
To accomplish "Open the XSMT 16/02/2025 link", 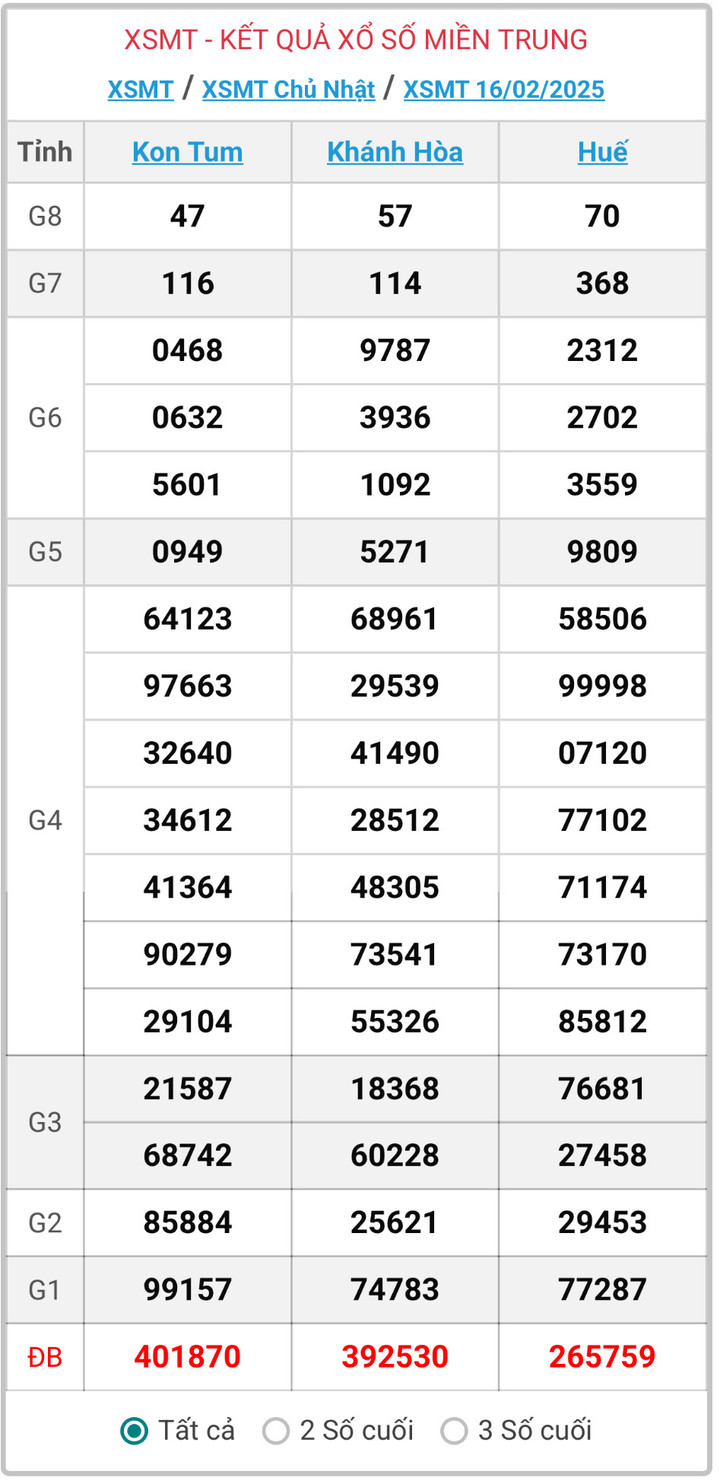I will pyautogui.click(x=504, y=89).
